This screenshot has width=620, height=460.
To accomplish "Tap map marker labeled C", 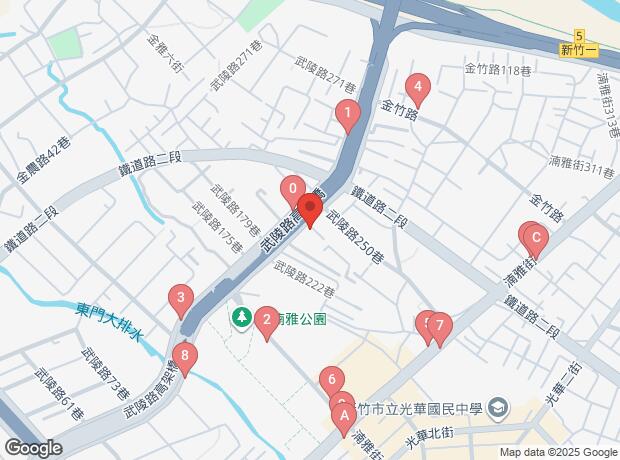I will click(x=536, y=239).
